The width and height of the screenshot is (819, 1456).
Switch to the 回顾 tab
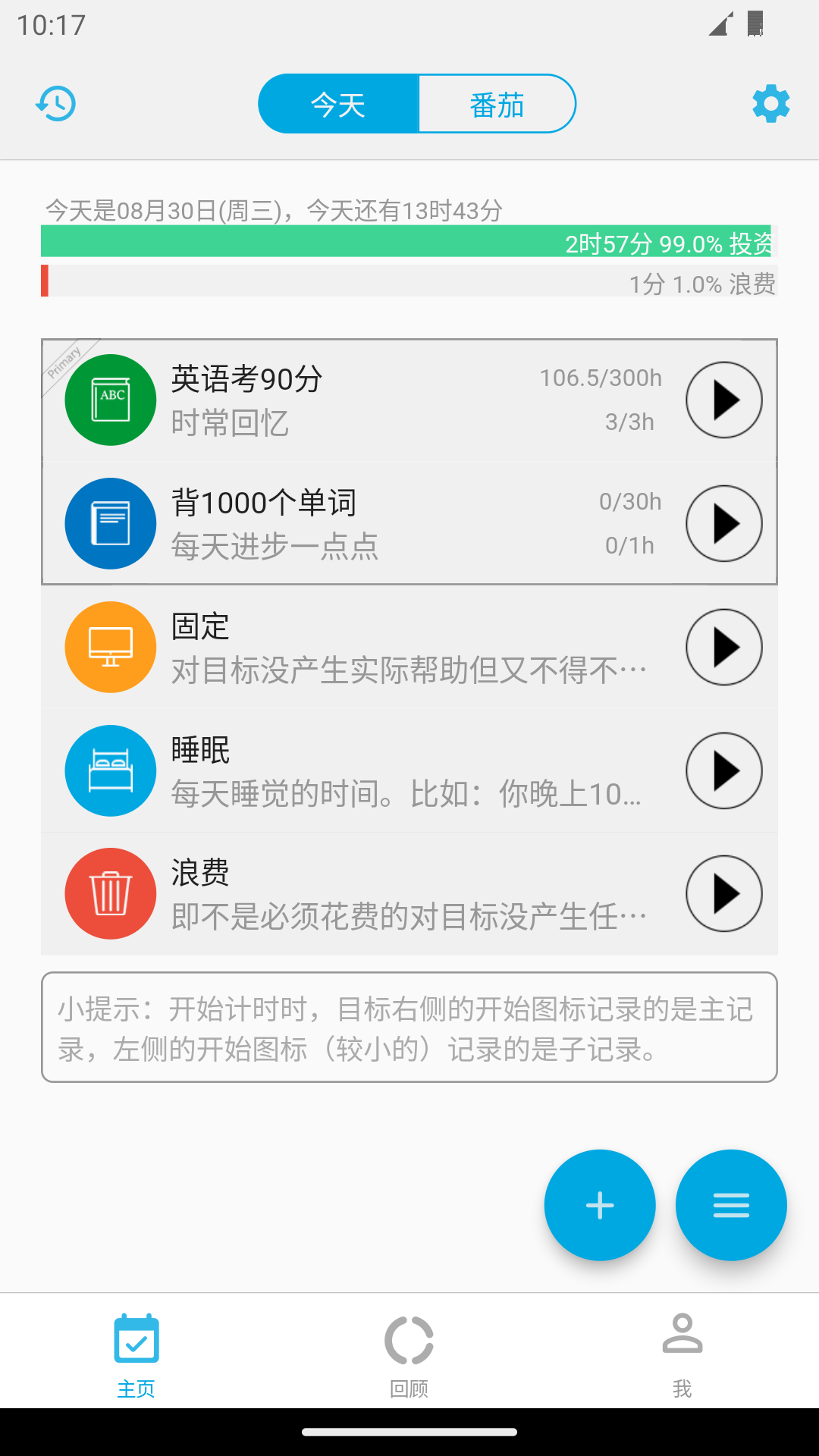point(409,1357)
